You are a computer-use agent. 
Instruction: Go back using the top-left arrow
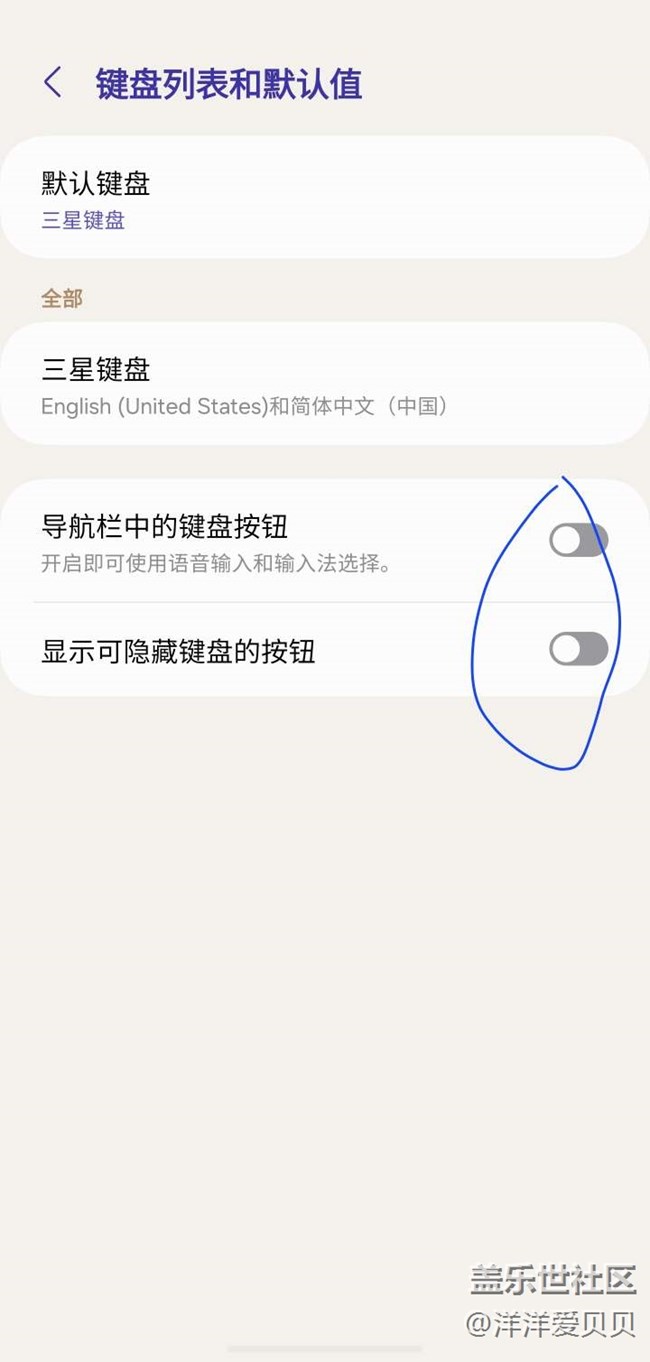pos(53,83)
